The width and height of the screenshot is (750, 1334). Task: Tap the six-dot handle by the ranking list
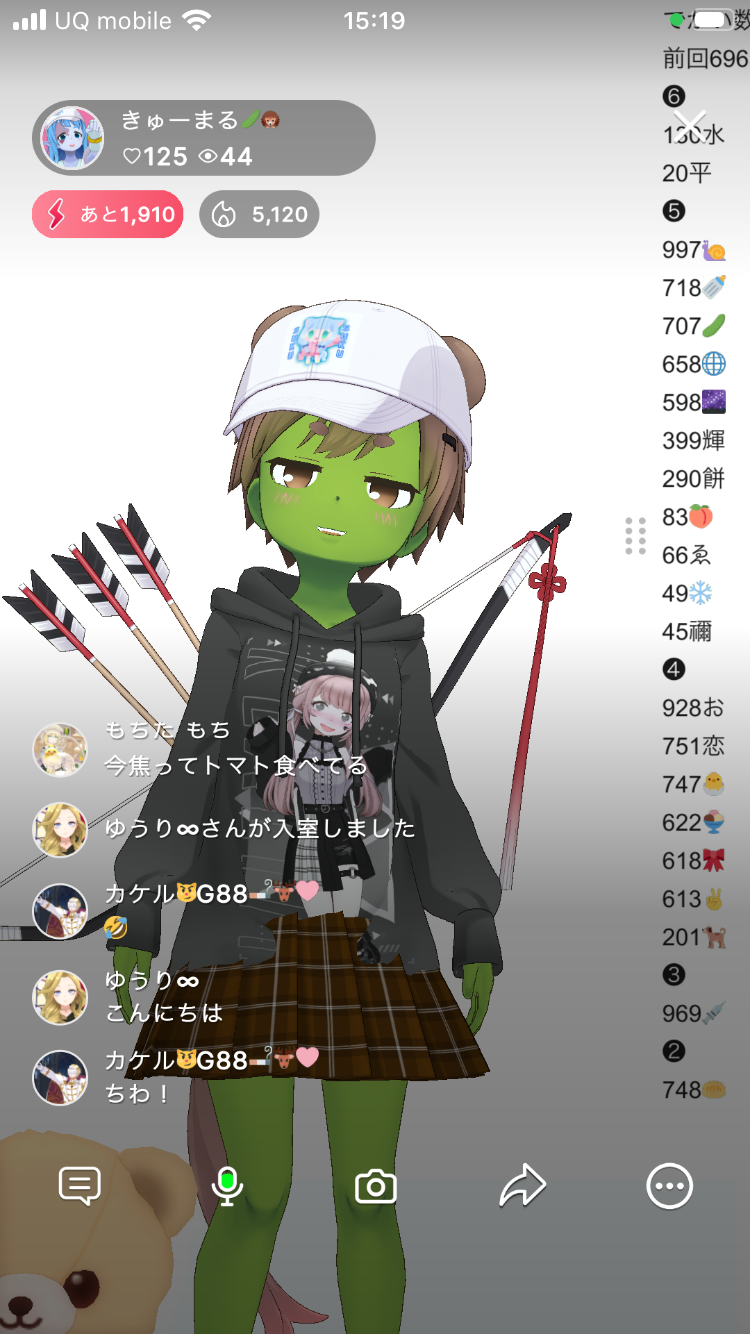[635, 536]
